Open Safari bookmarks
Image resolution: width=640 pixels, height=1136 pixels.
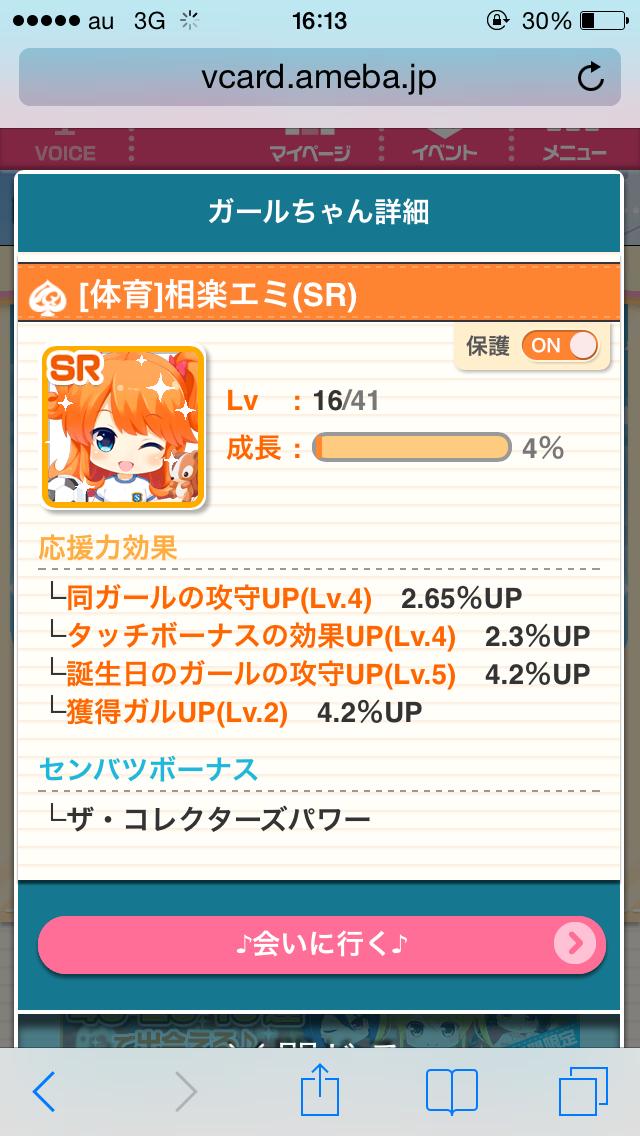[x=451, y=1090]
